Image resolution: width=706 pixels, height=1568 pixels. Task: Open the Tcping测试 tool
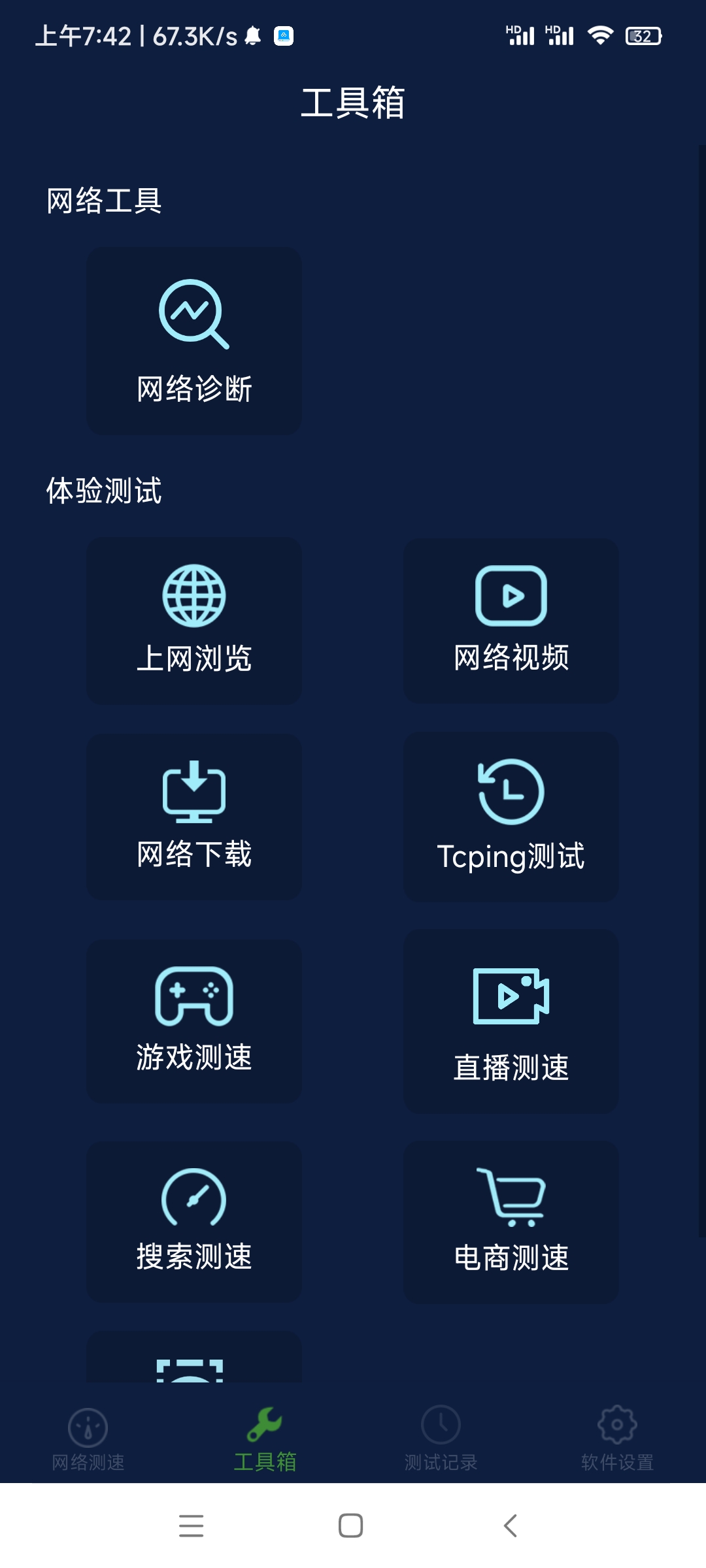511,817
